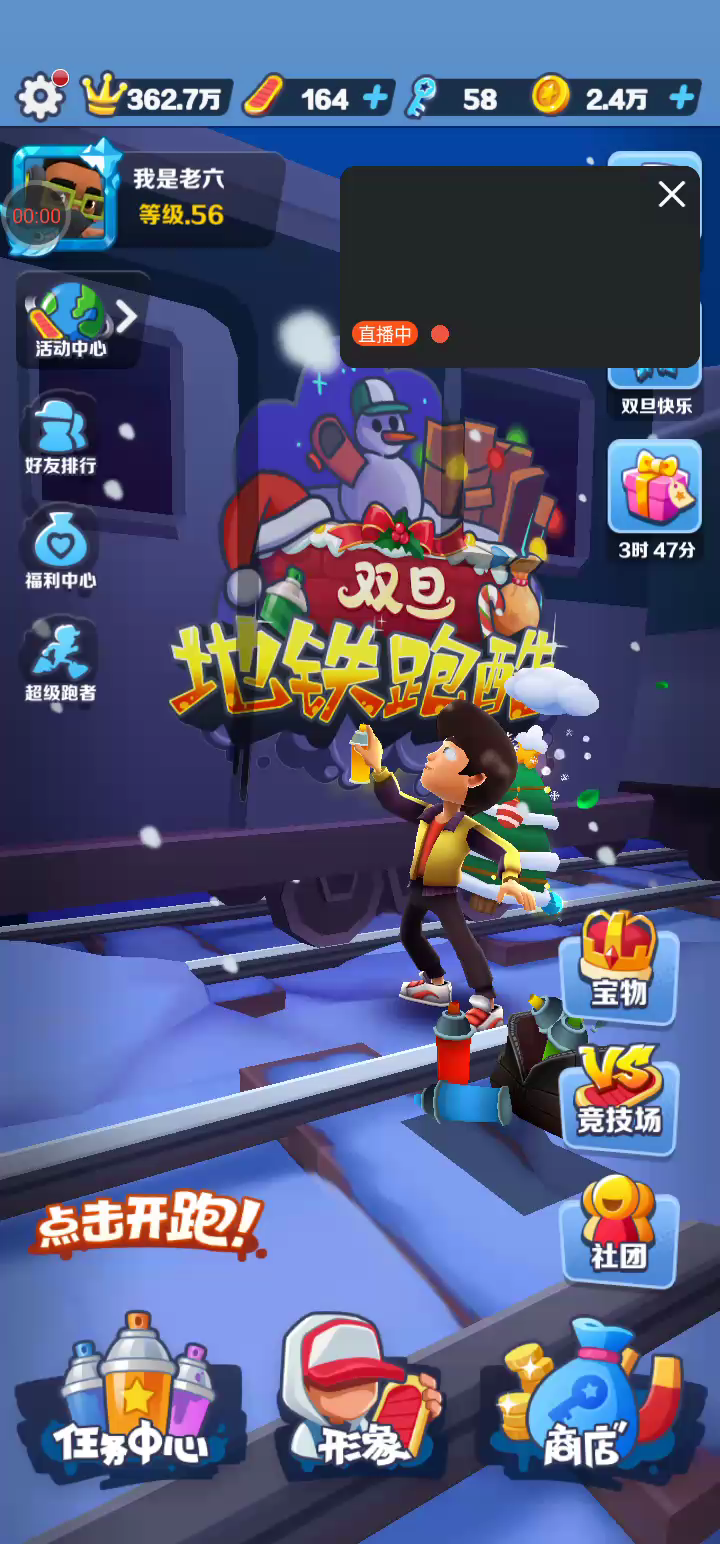Open 社团 club
The image size is (720, 1544).
click(x=620, y=1230)
